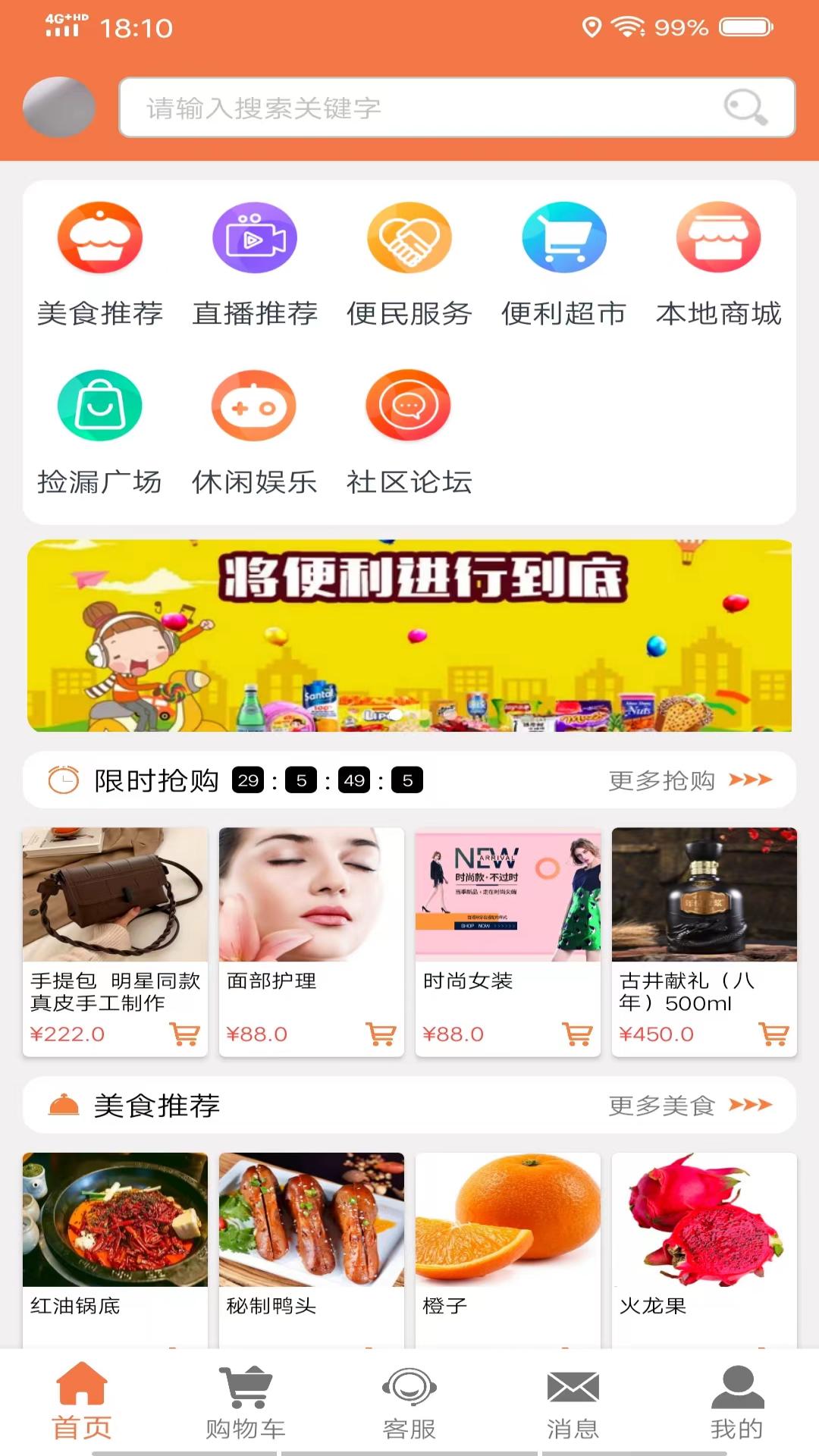The height and width of the screenshot is (1456, 819).
Task: Open 社区论坛 community forum icon
Action: point(409,405)
